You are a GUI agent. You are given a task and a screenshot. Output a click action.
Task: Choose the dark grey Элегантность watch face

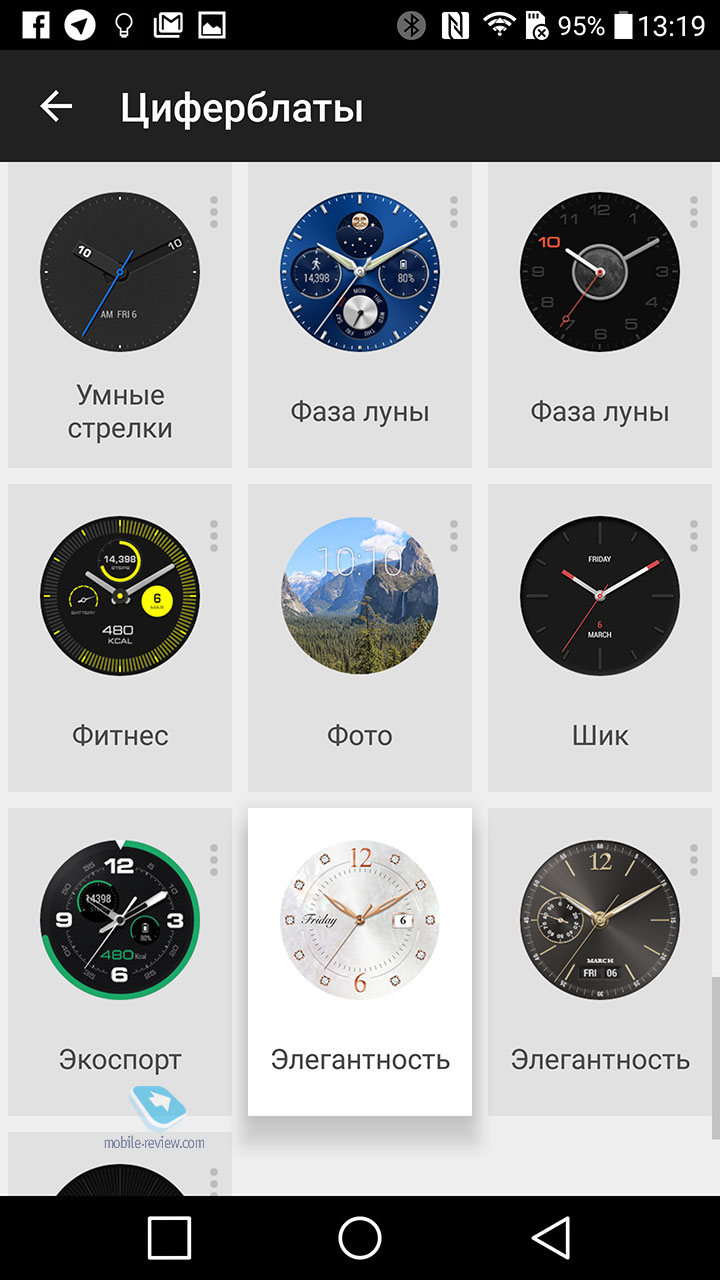coord(600,921)
